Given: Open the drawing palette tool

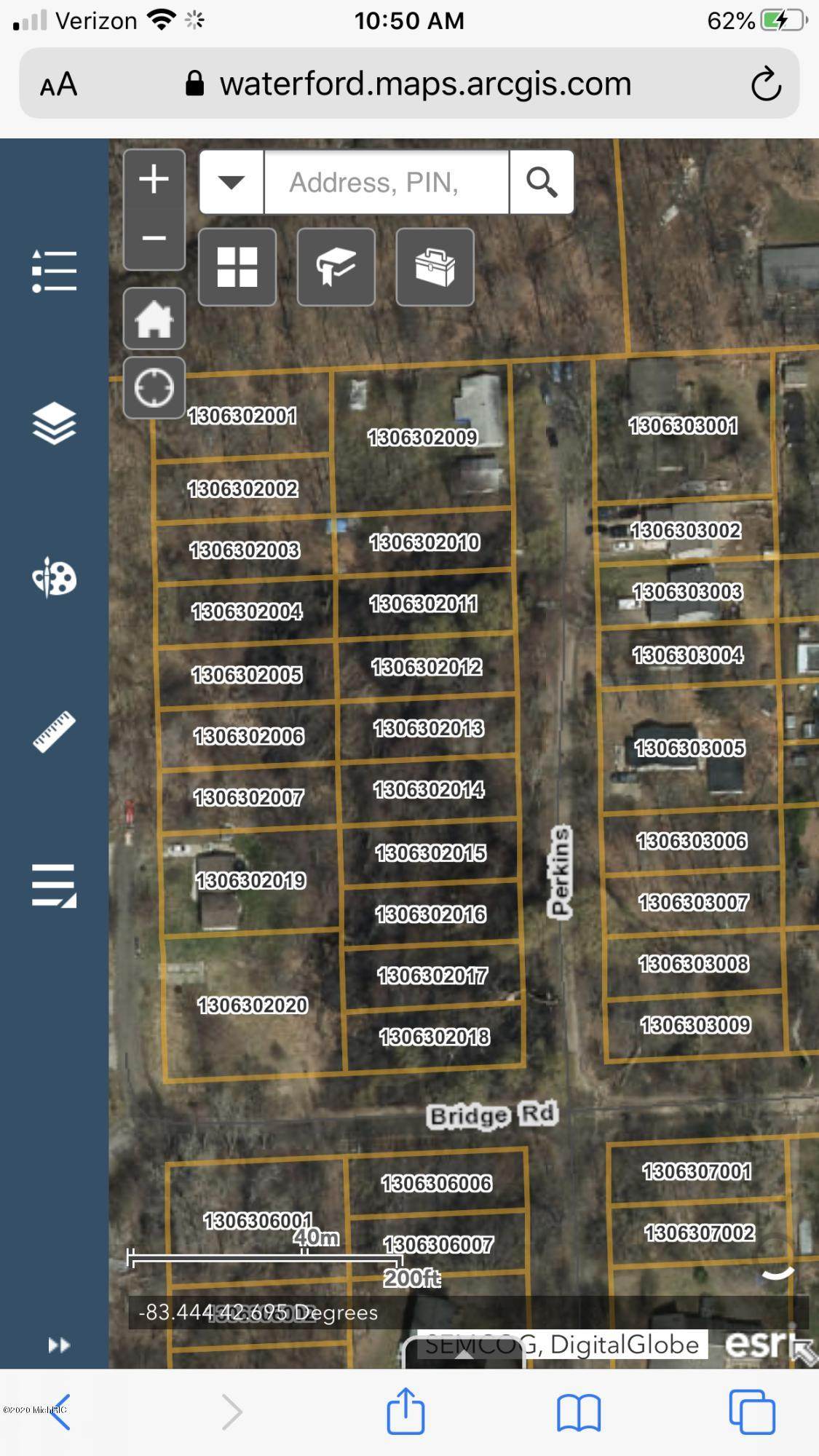Looking at the screenshot, I should [x=54, y=577].
